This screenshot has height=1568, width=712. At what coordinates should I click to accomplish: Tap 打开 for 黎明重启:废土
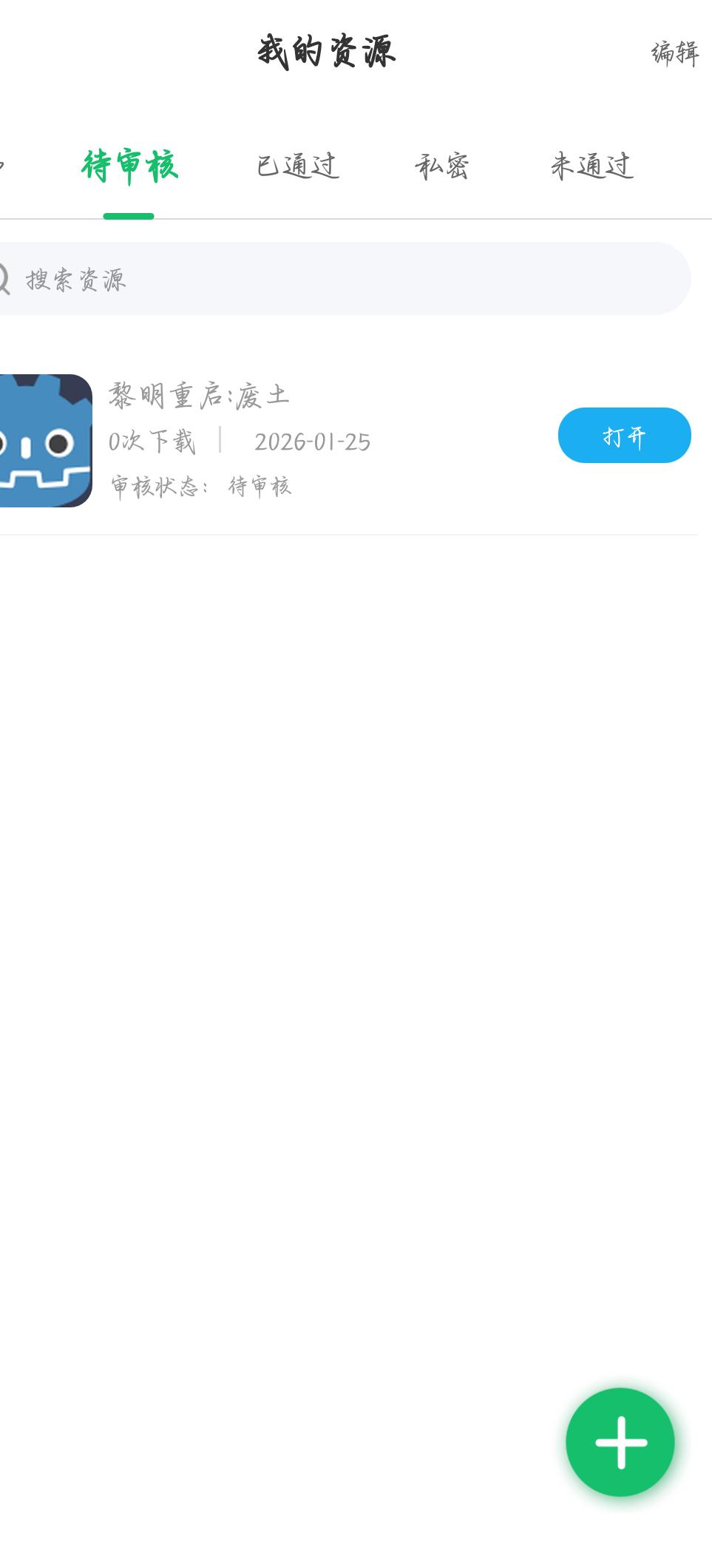(624, 436)
